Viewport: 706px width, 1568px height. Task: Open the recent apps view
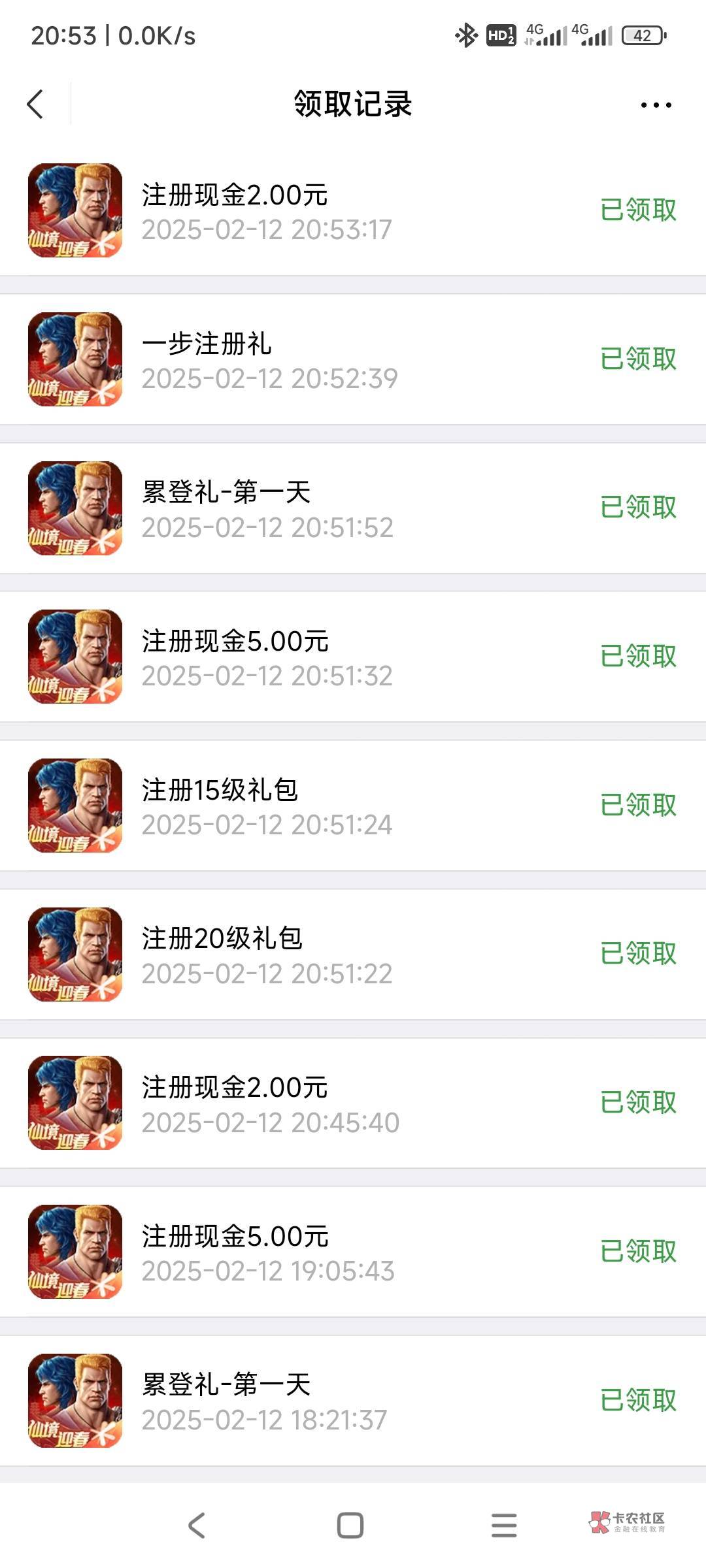(504, 1526)
